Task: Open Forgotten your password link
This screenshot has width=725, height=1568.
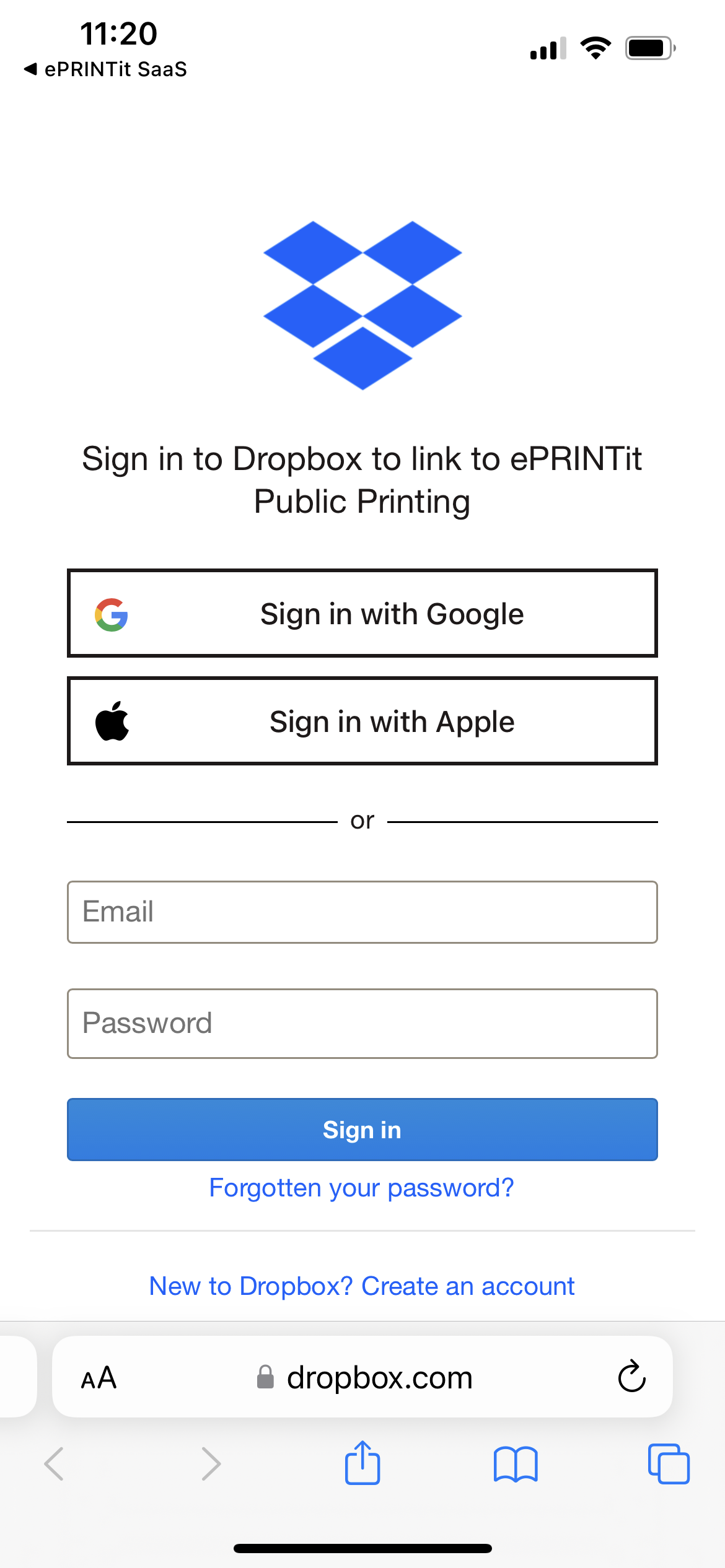Action: (362, 1188)
